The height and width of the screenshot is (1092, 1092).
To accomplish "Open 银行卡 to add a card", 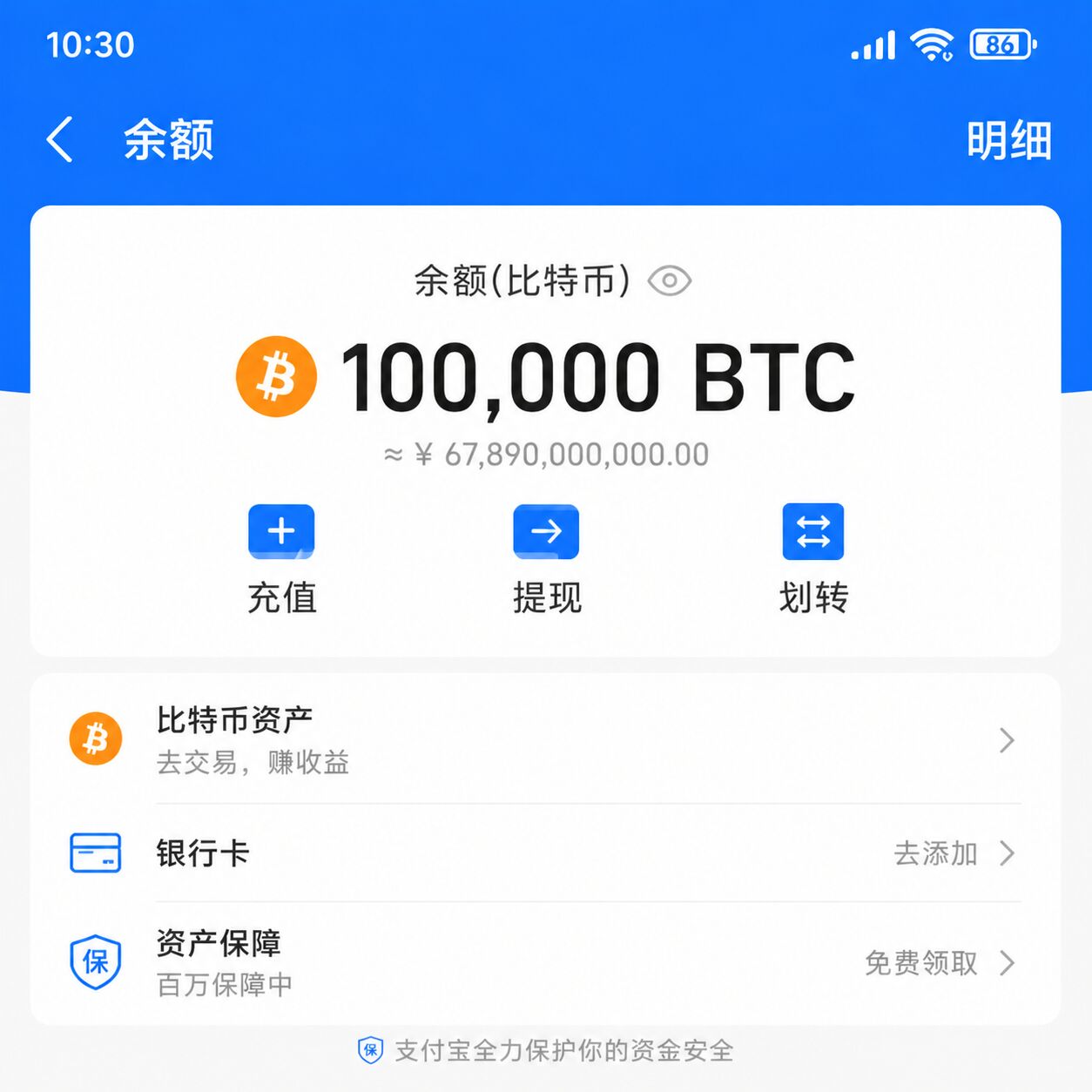I will [545, 853].
